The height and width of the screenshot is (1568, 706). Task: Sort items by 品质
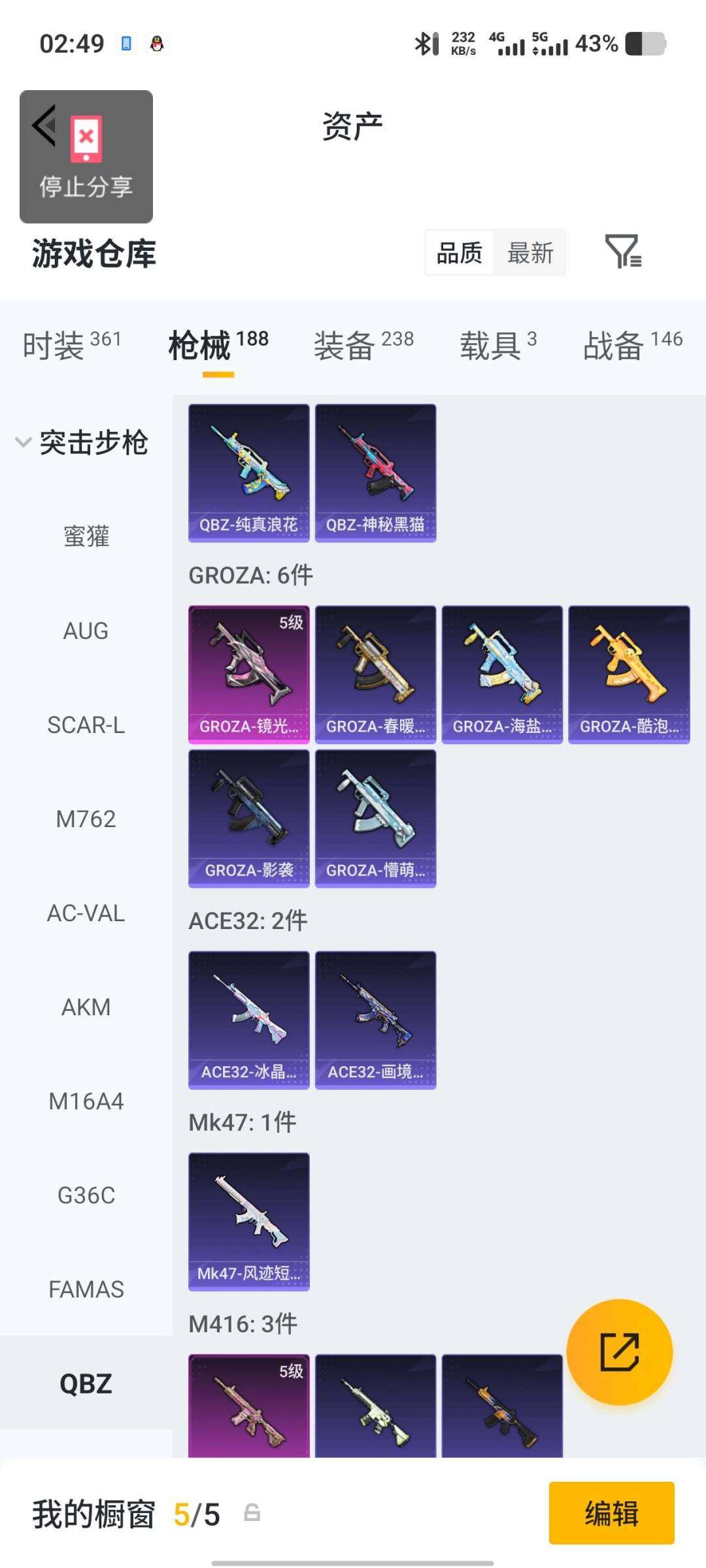(x=458, y=253)
